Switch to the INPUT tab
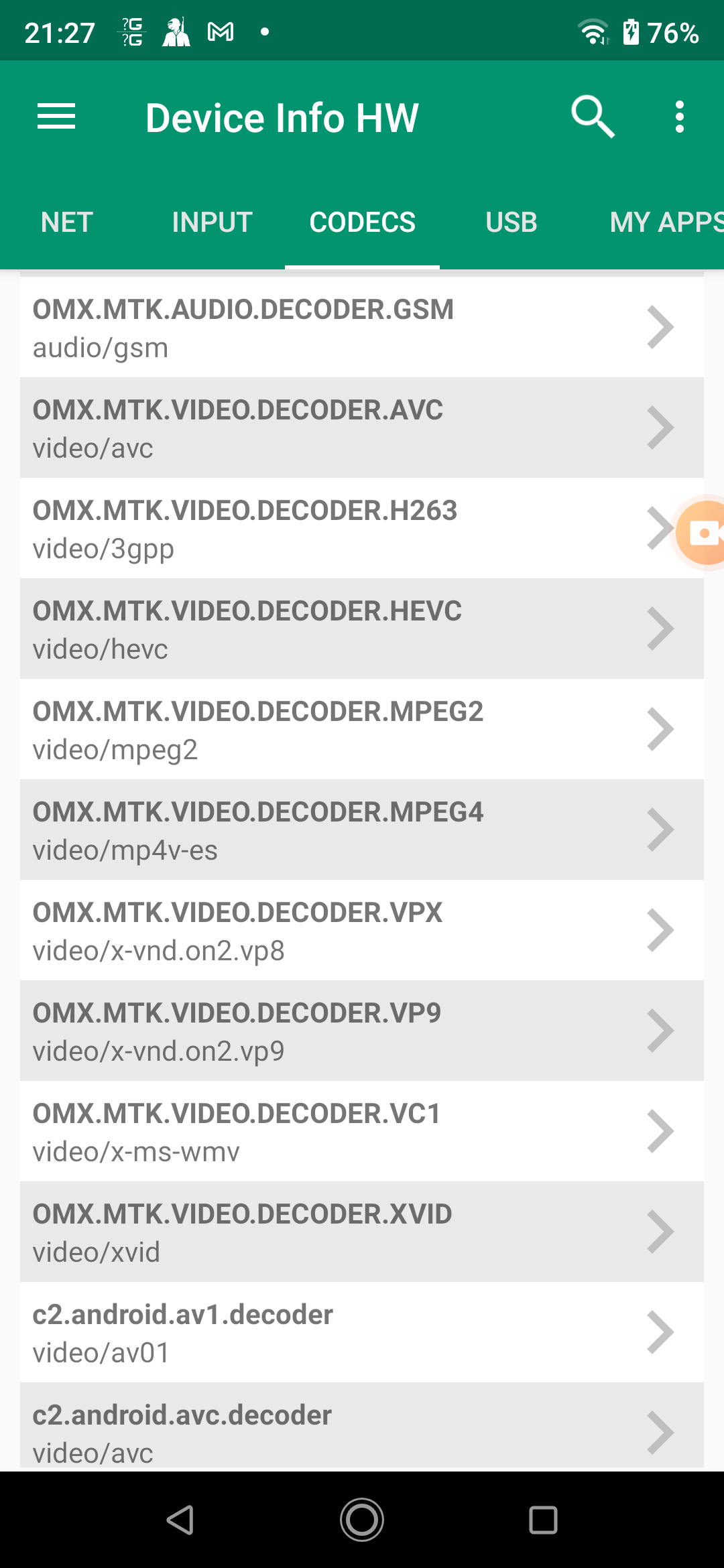This screenshot has width=724, height=1568. point(212,222)
